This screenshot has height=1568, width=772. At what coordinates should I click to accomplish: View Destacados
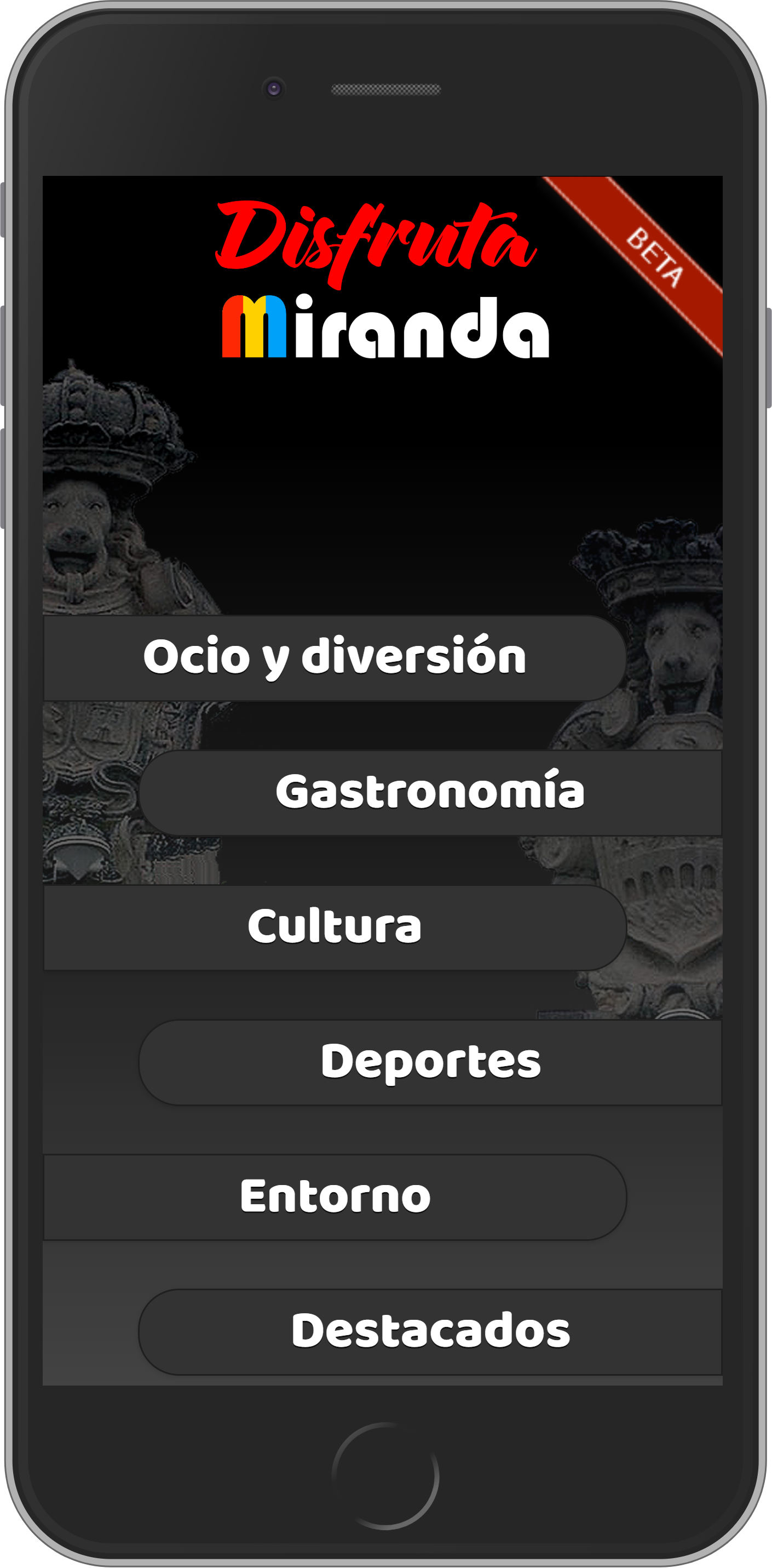coord(430,1332)
